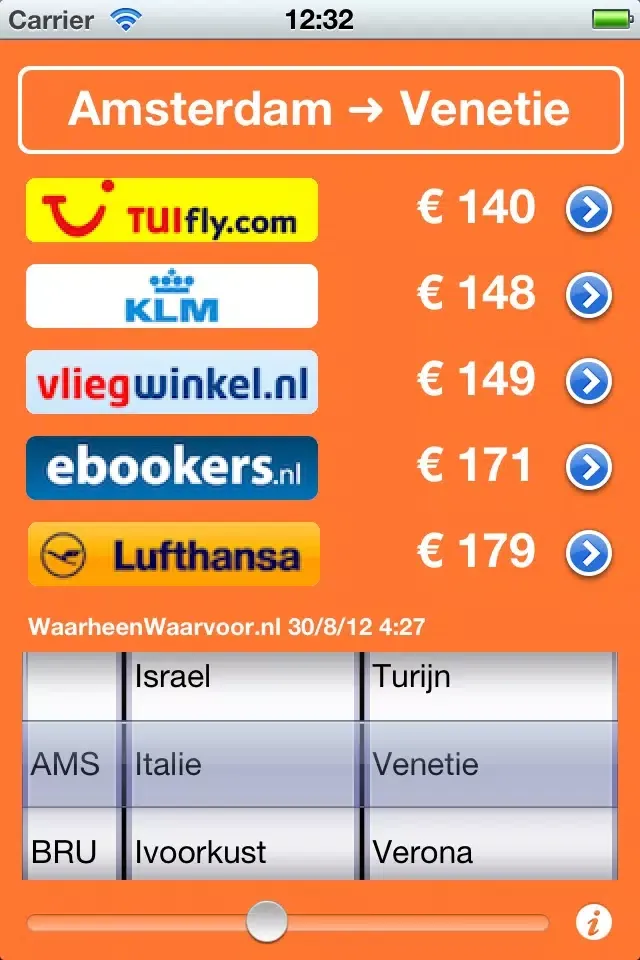
Task: Open the info button
Action: point(593,922)
